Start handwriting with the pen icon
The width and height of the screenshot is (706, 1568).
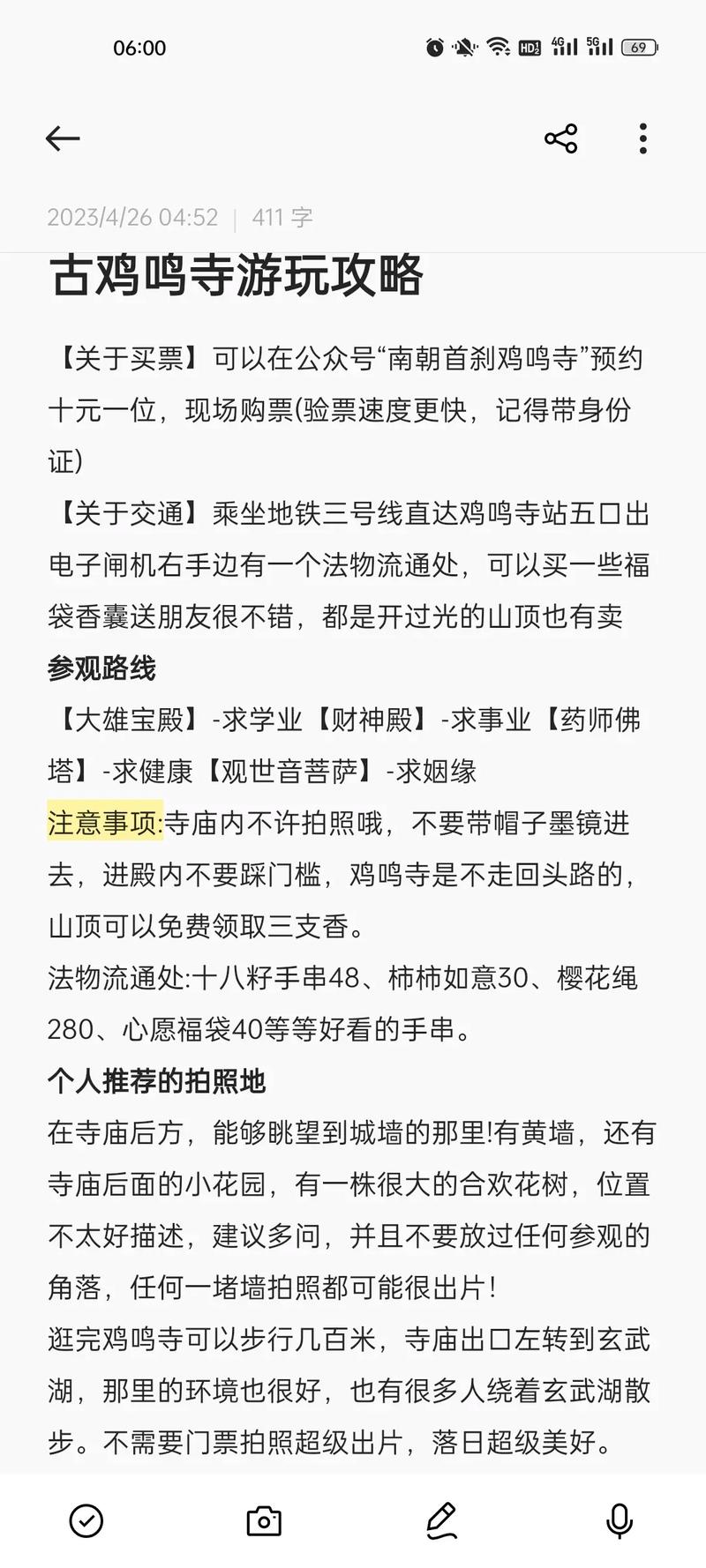(x=441, y=1520)
